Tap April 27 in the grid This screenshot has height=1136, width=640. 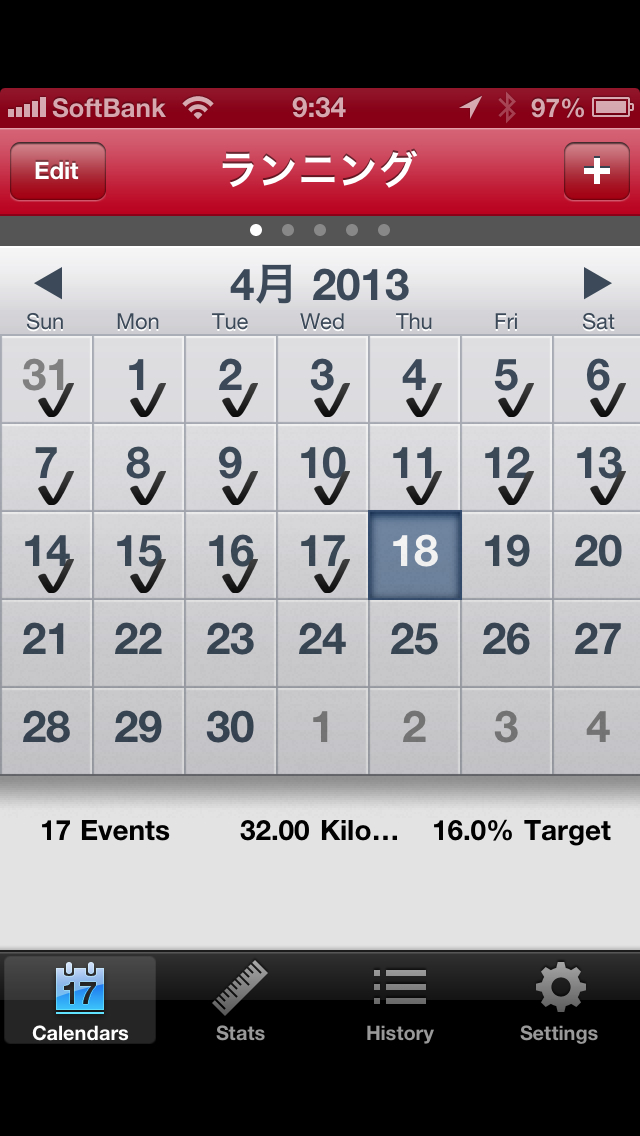tap(598, 643)
